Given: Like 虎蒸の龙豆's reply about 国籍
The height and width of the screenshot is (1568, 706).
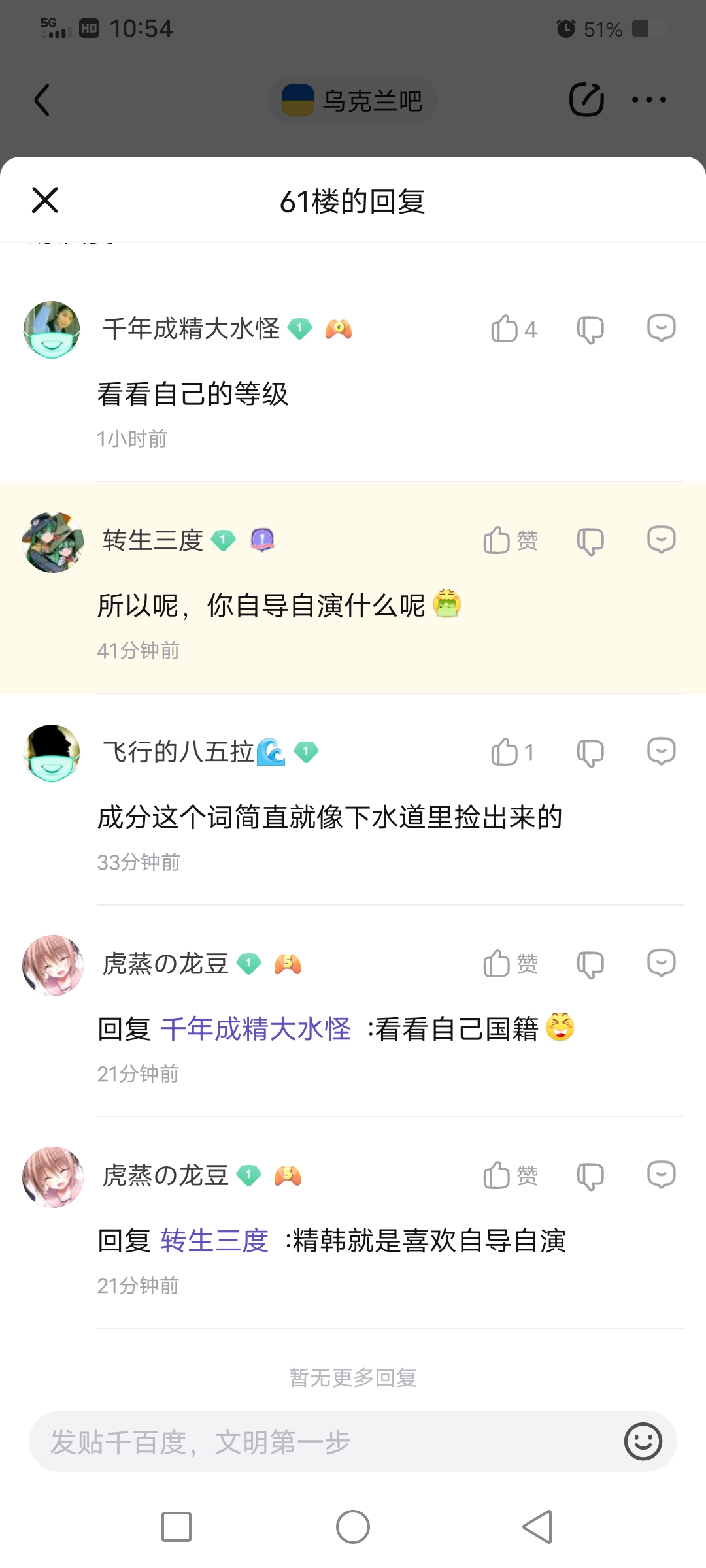Looking at the screenshot, I should point(511,964).
